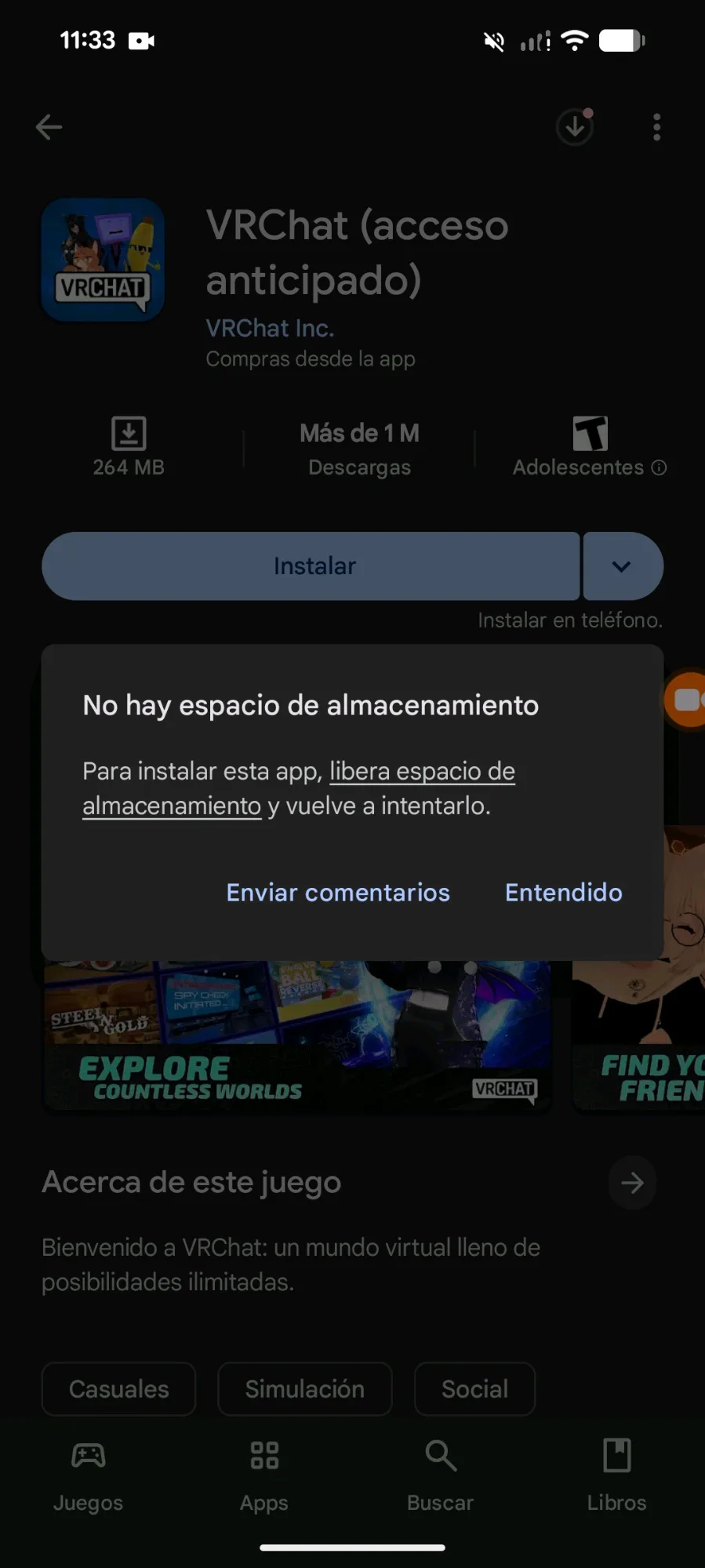Select the Simulación chip
The height and width of the screenshot is (1568, 705).
305,1389
